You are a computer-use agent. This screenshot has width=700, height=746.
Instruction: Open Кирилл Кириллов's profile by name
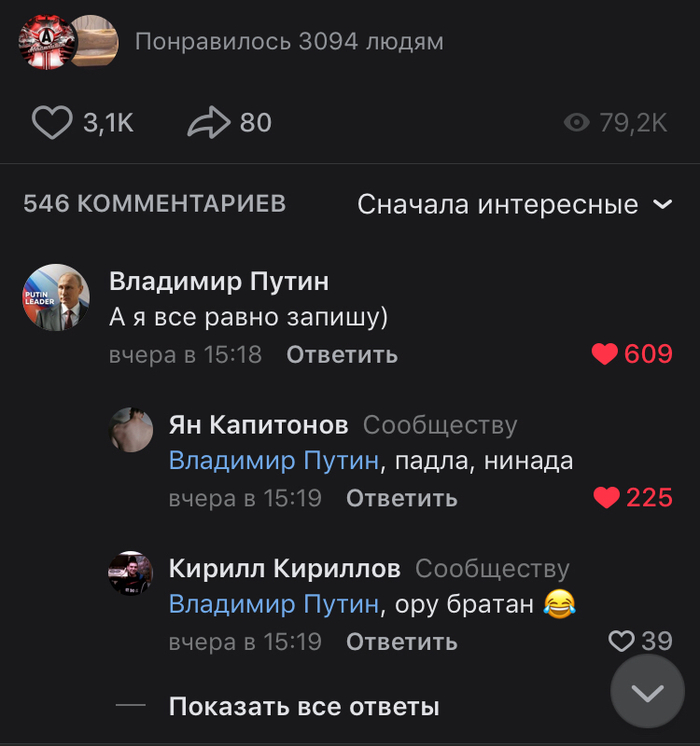(x=284, y=569)
